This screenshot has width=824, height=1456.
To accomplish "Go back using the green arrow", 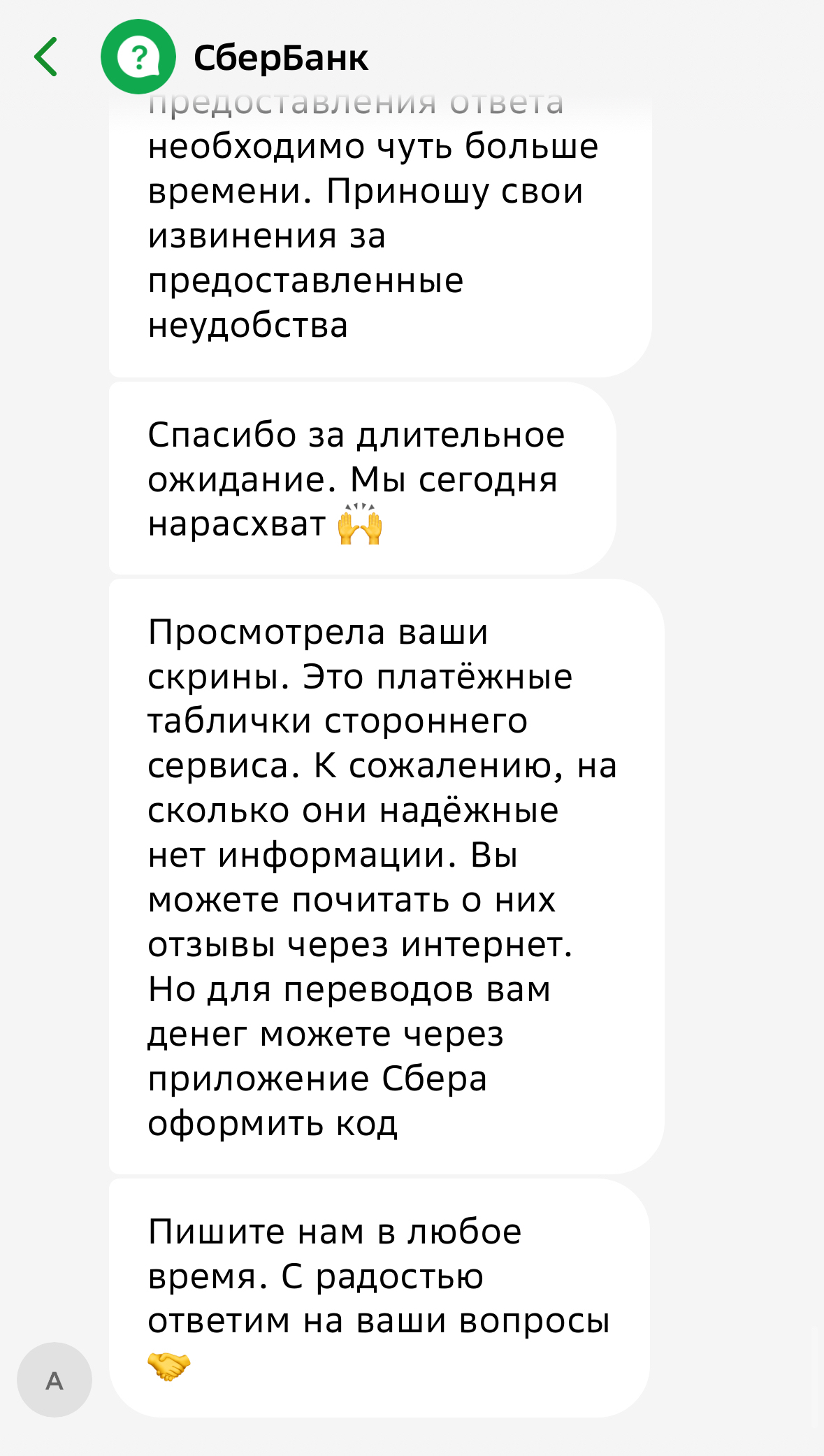I will click(x=46, y=57).
